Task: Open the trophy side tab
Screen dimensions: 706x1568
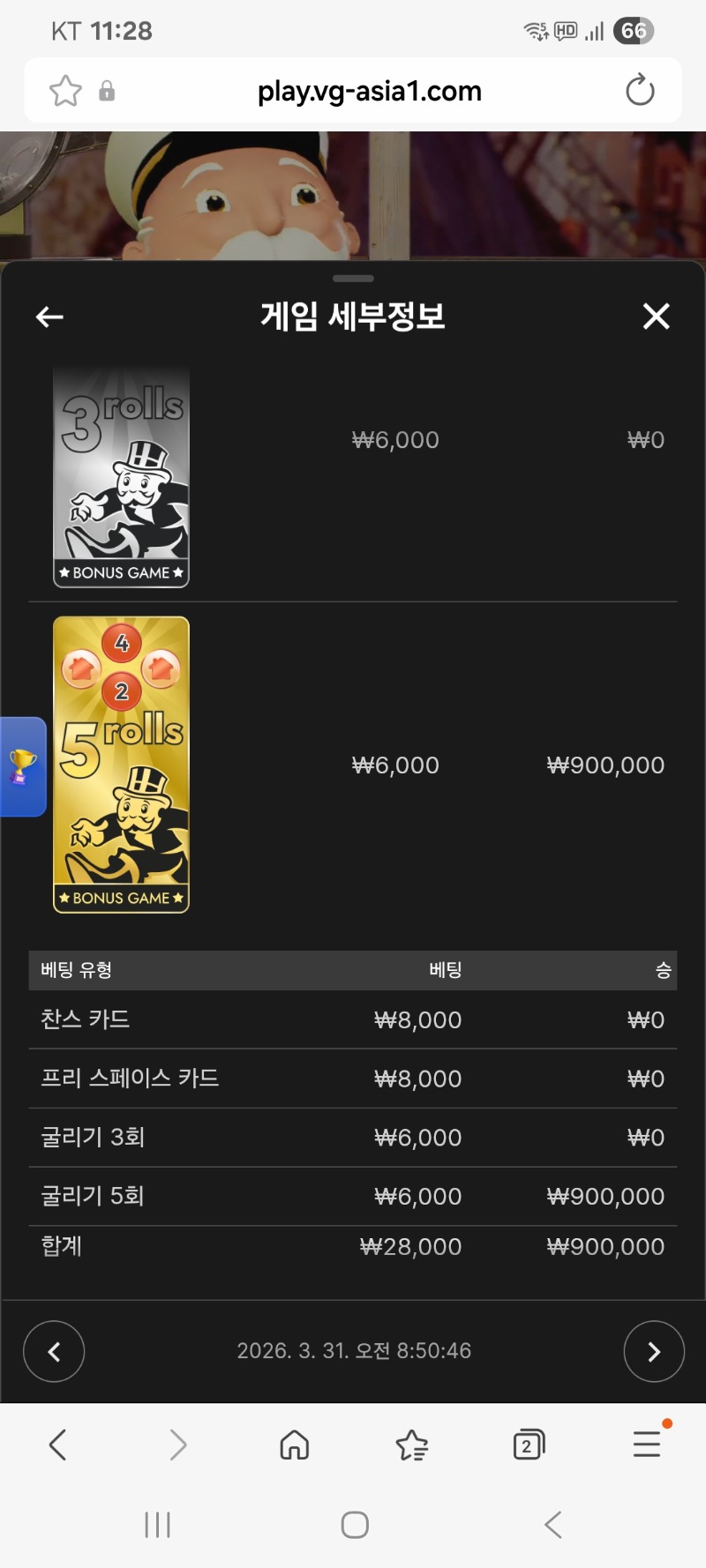Action: click(22, 766)
